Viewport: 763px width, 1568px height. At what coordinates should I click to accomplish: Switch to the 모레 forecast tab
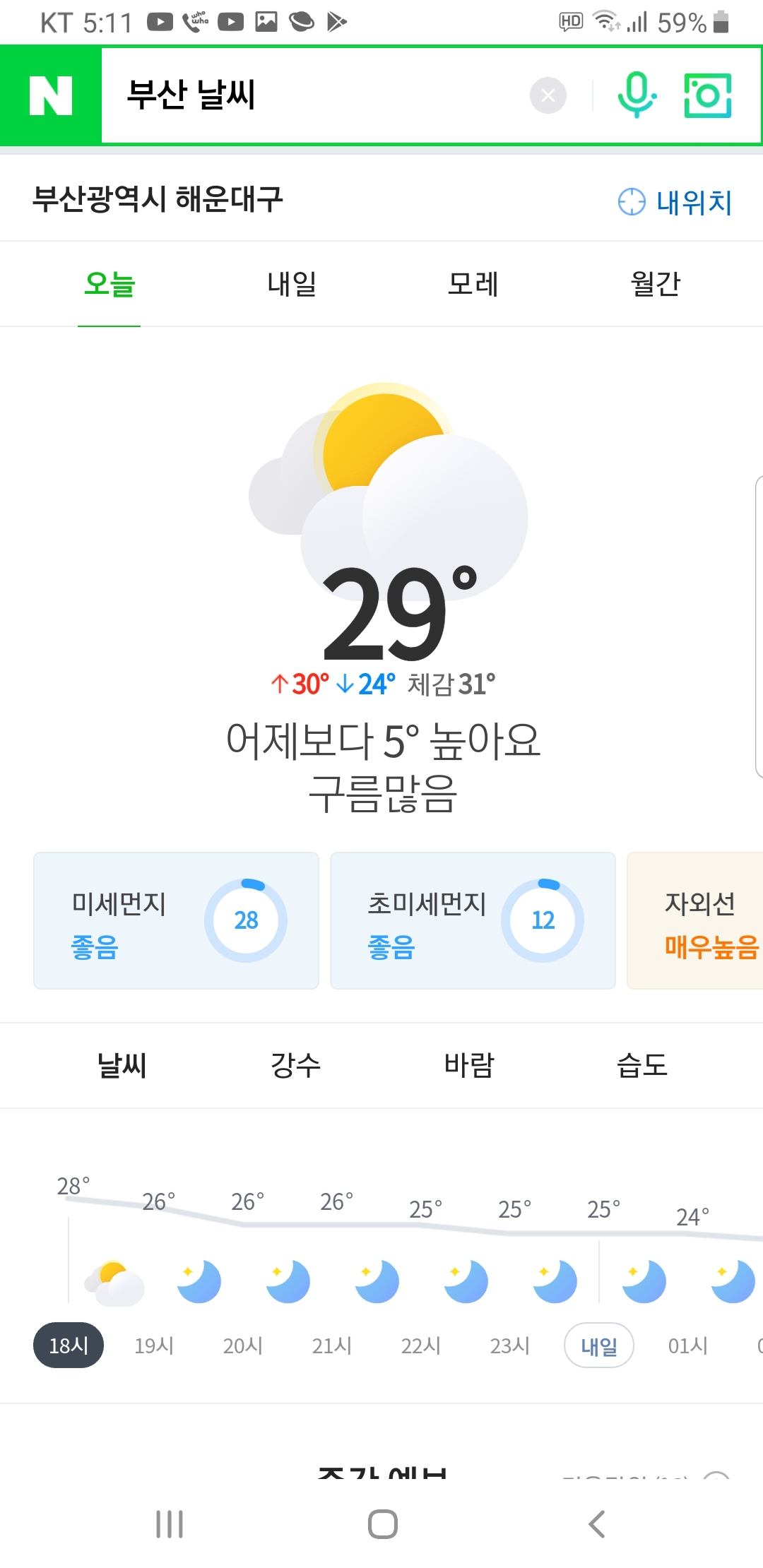point(473,284)
